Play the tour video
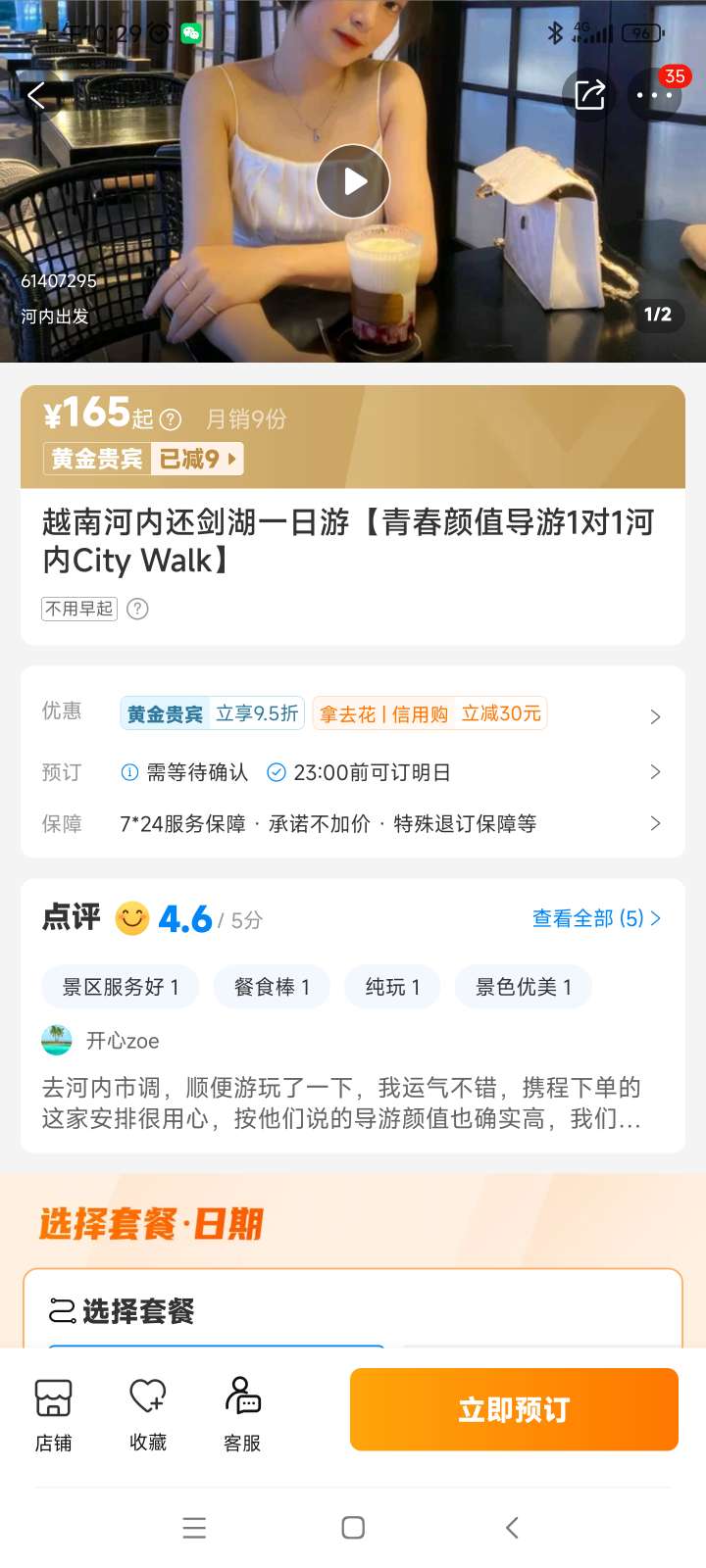 tap(353, 181)
